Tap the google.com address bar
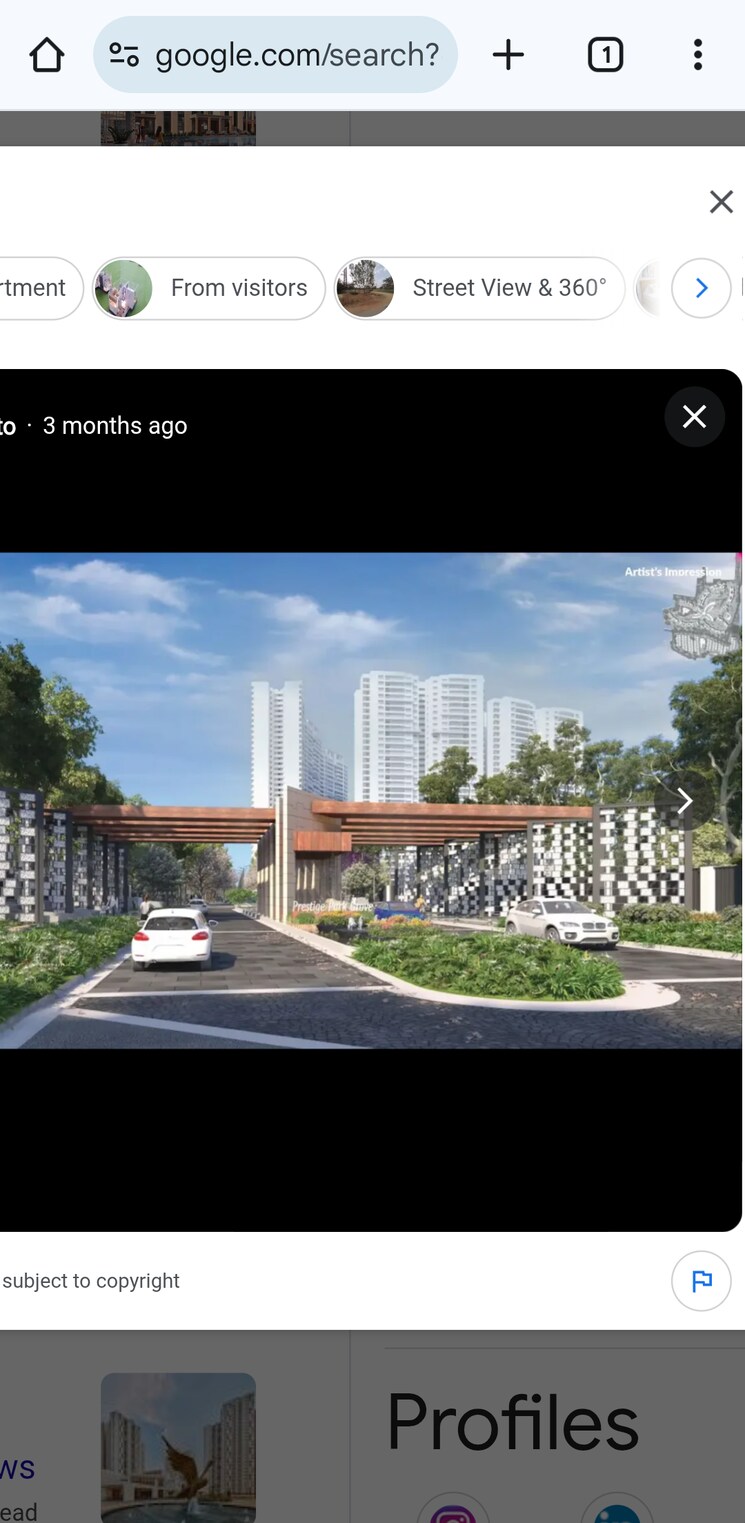745x1523 pixels. click(x=296, y=55)
